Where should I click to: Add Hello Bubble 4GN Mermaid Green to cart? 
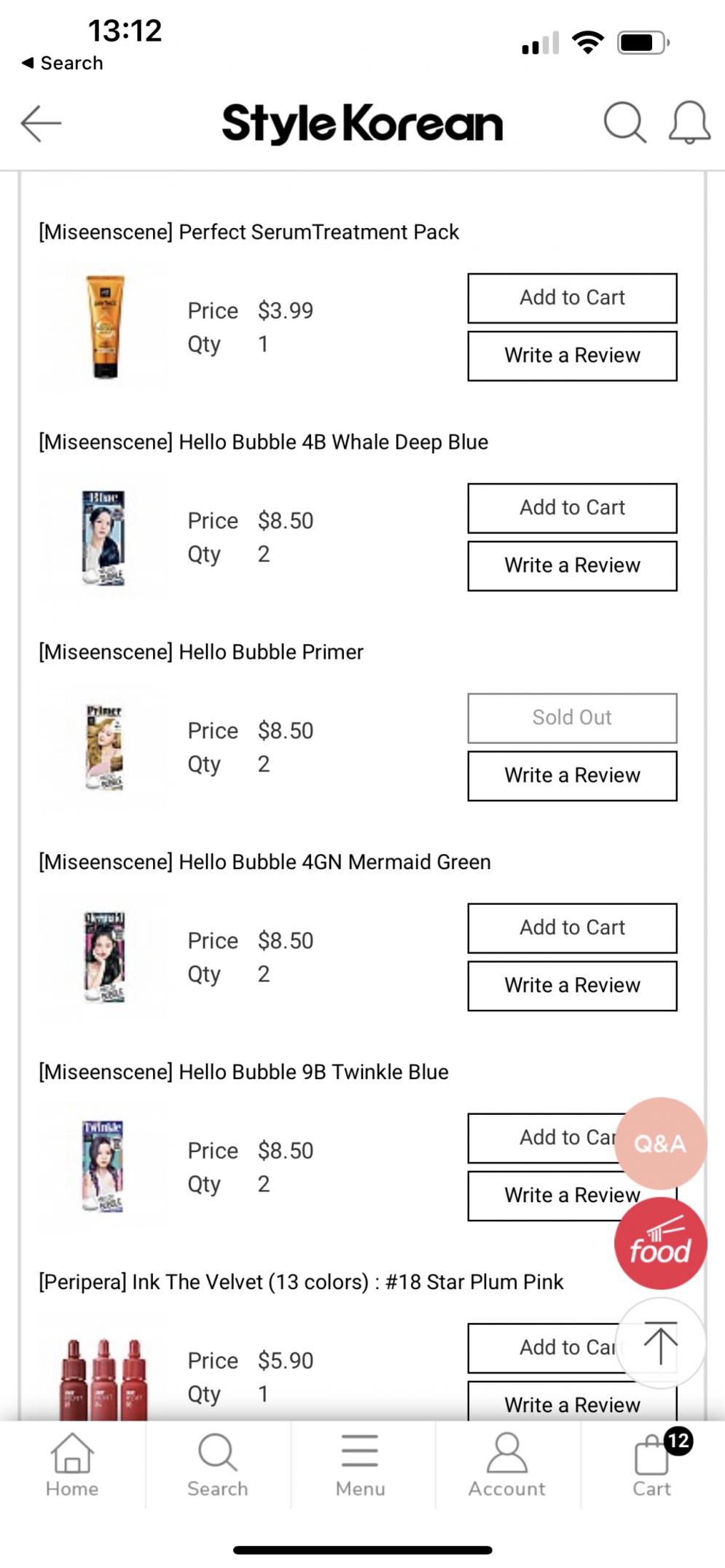[572, 928]
